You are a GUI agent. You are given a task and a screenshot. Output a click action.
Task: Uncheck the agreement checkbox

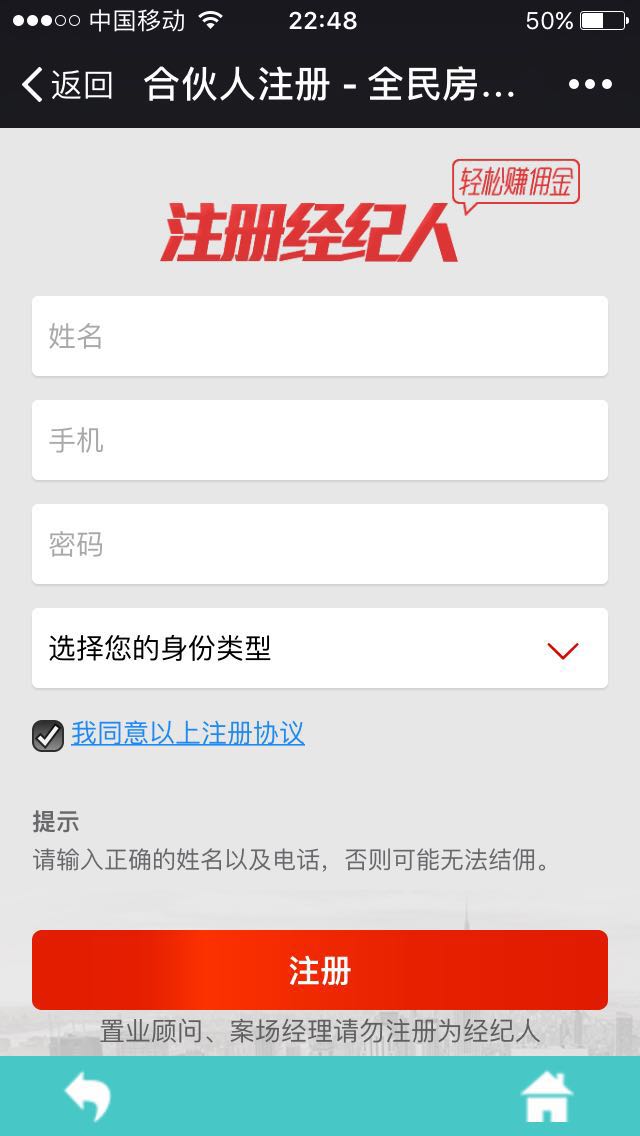click(x=48, y=735)
